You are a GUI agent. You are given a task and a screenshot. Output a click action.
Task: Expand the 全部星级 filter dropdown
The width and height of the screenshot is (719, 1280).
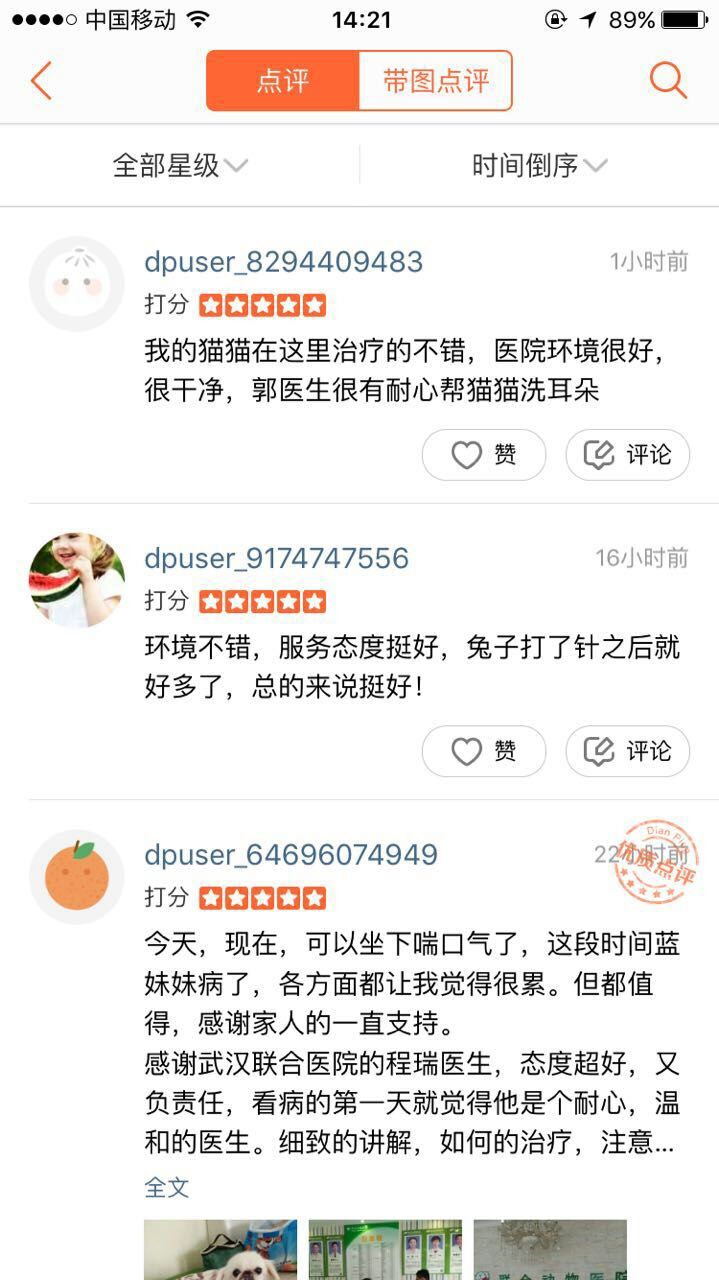[180, 166]
